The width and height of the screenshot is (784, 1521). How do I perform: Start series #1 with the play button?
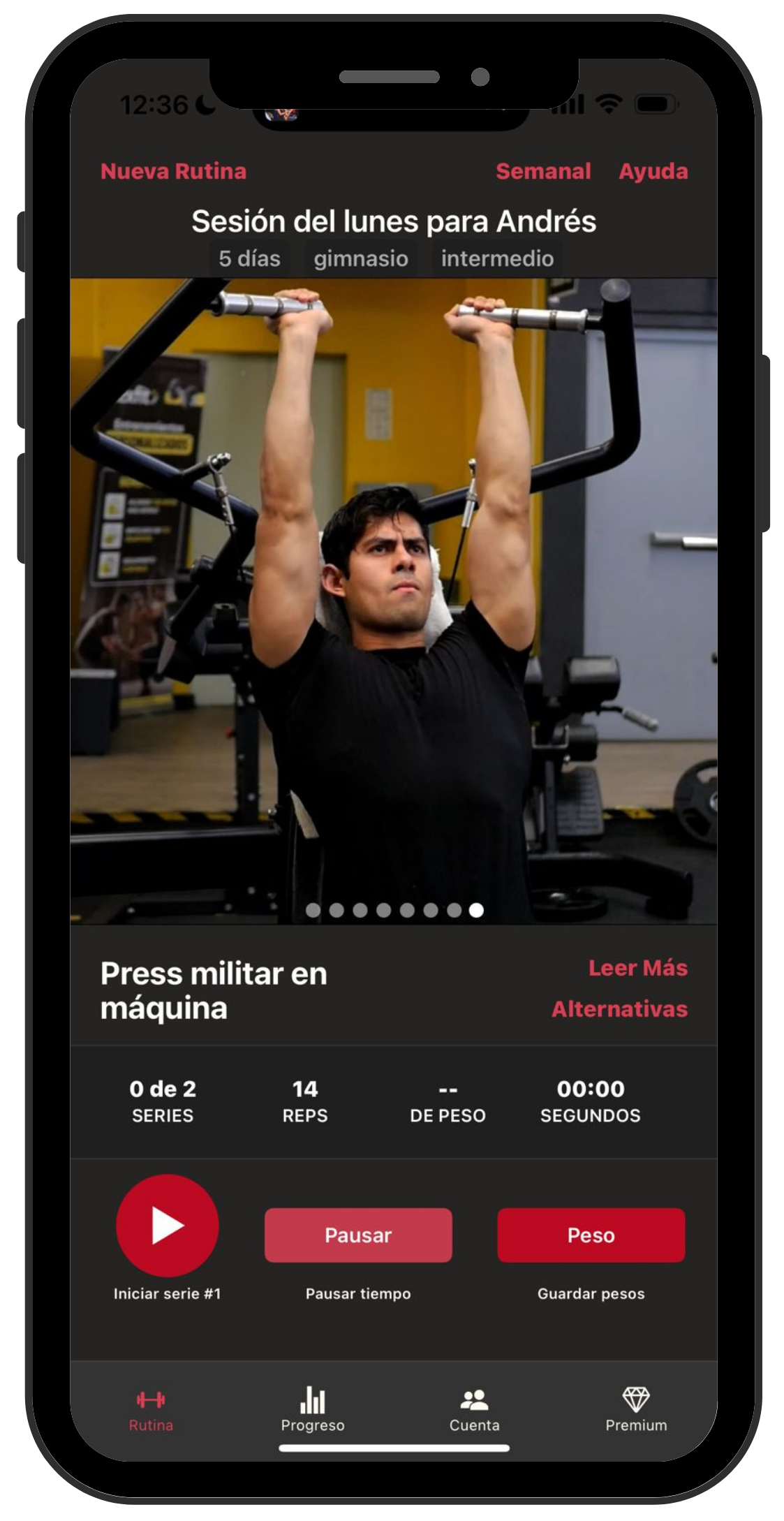click(168, 1226)
